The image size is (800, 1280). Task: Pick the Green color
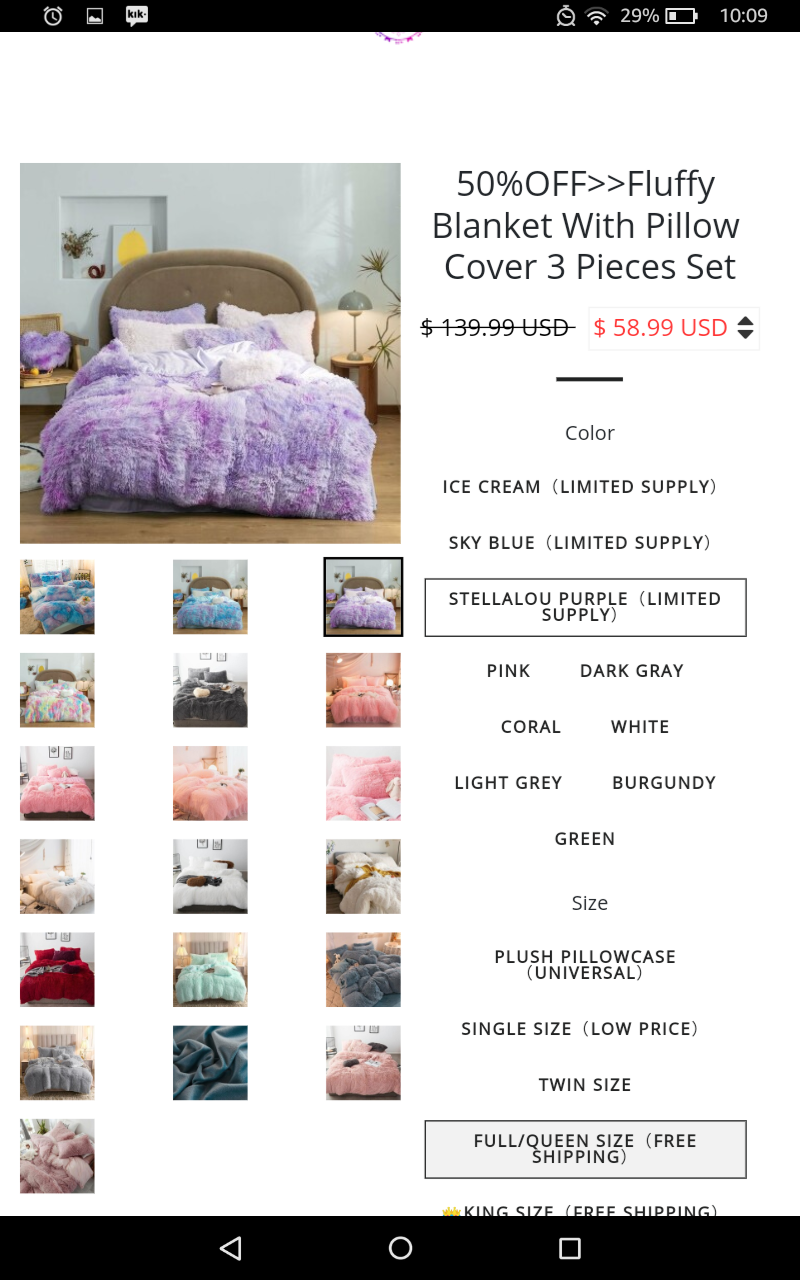point(585,839)
